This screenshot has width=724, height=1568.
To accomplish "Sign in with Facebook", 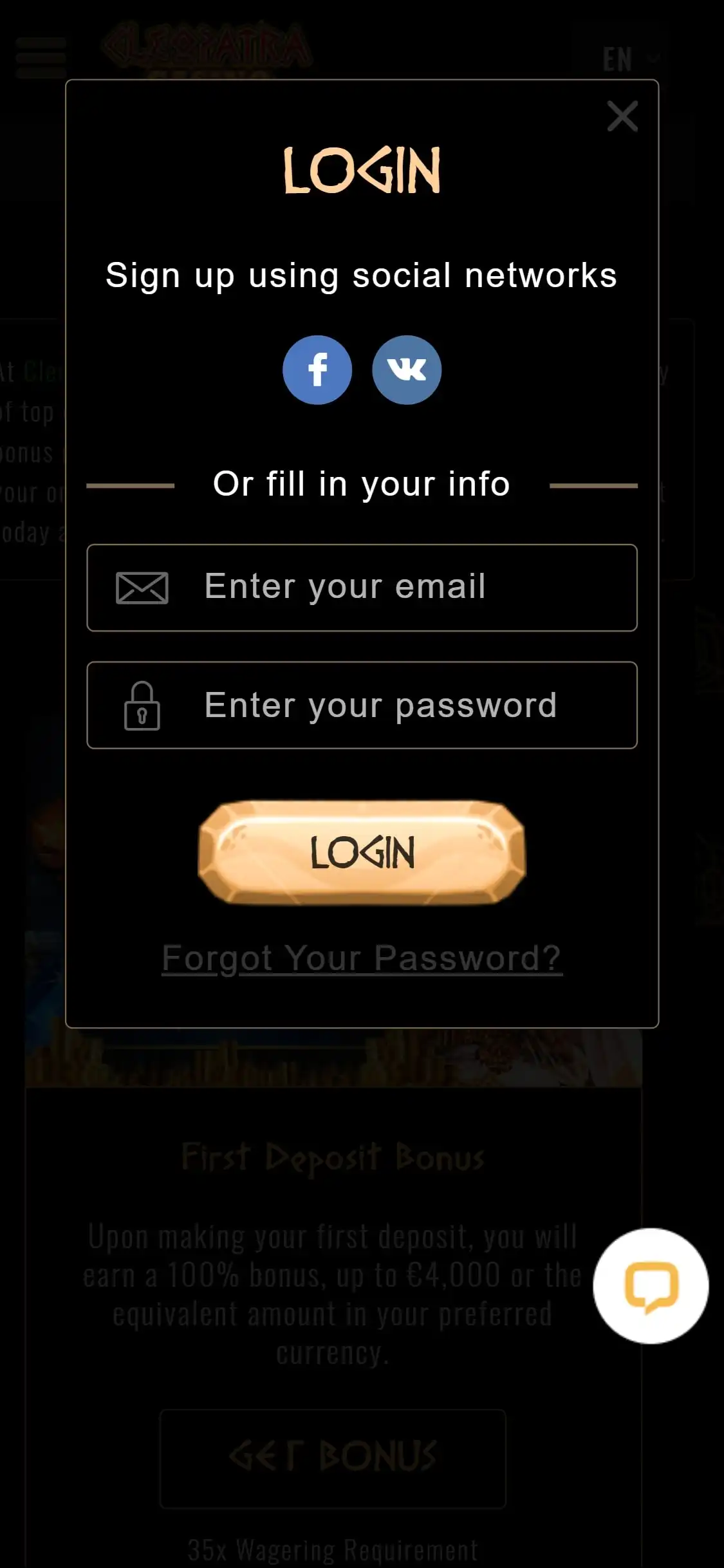I will 317,370.
